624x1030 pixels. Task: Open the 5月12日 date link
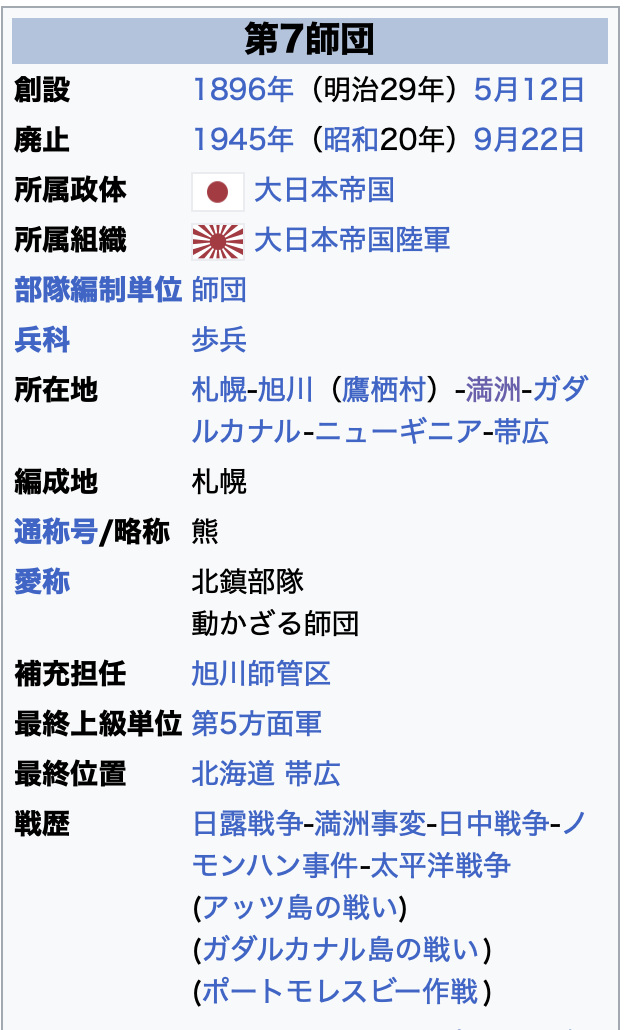(529, 90)
